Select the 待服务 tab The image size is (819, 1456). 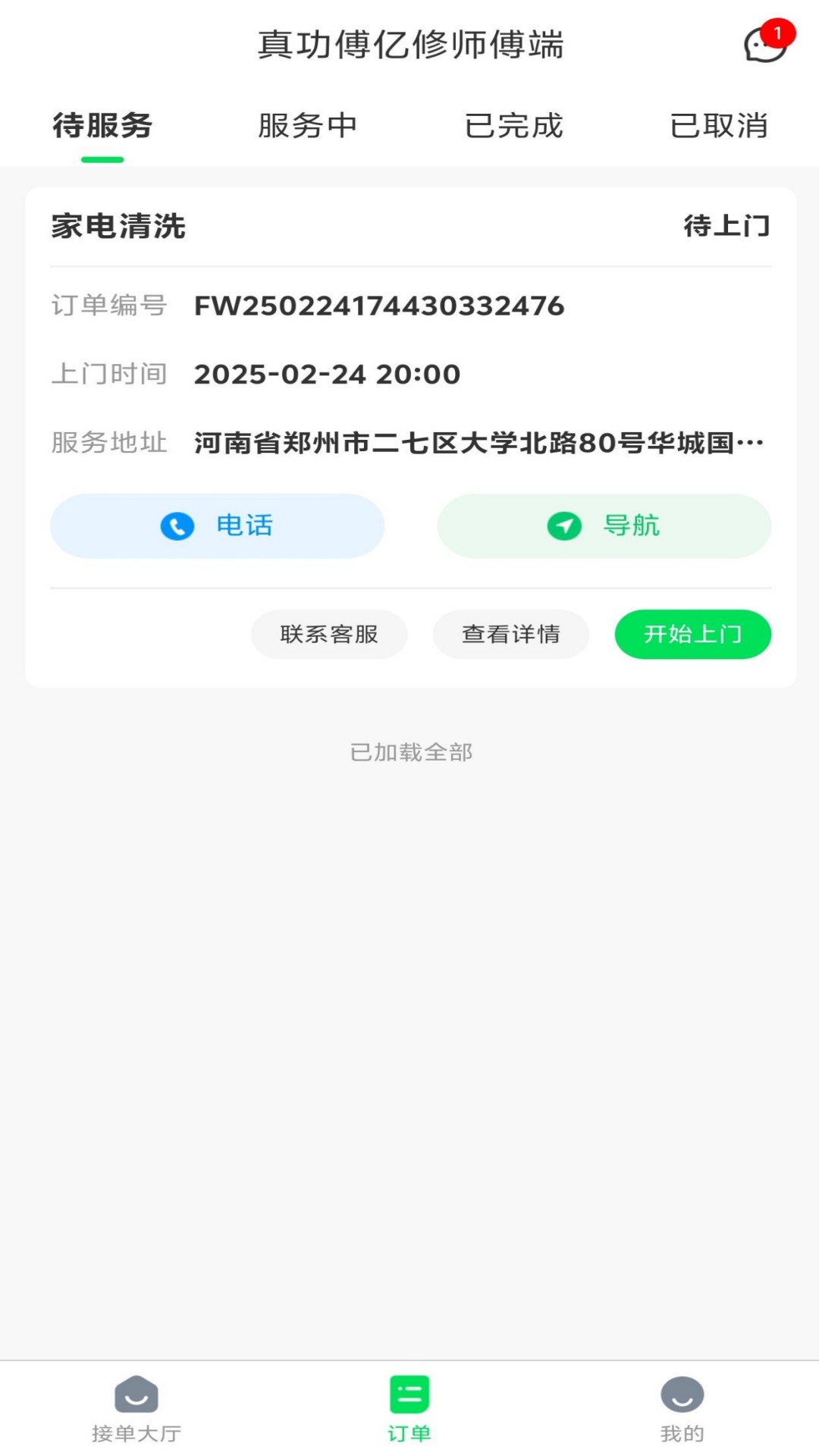tap(102, 127)
